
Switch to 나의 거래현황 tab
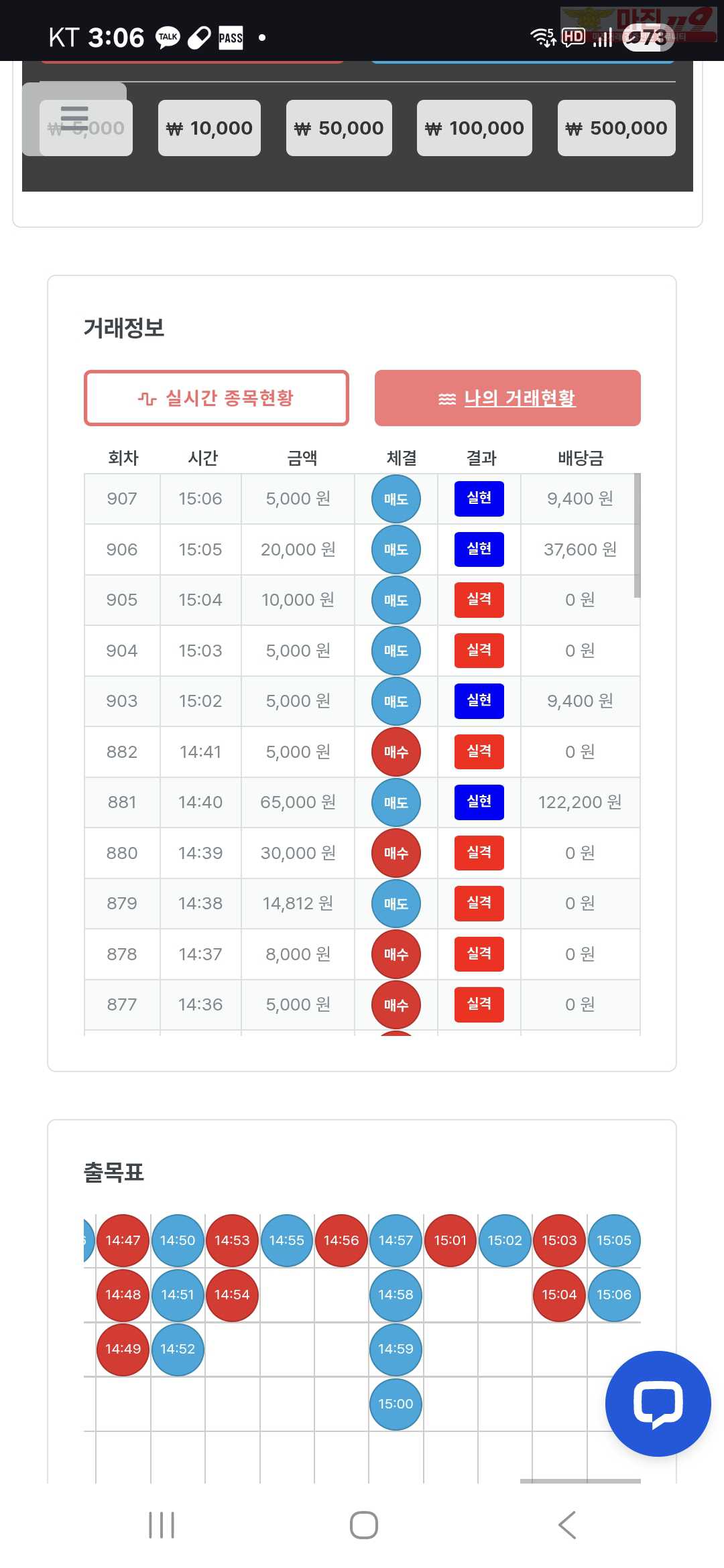[507, 398]
